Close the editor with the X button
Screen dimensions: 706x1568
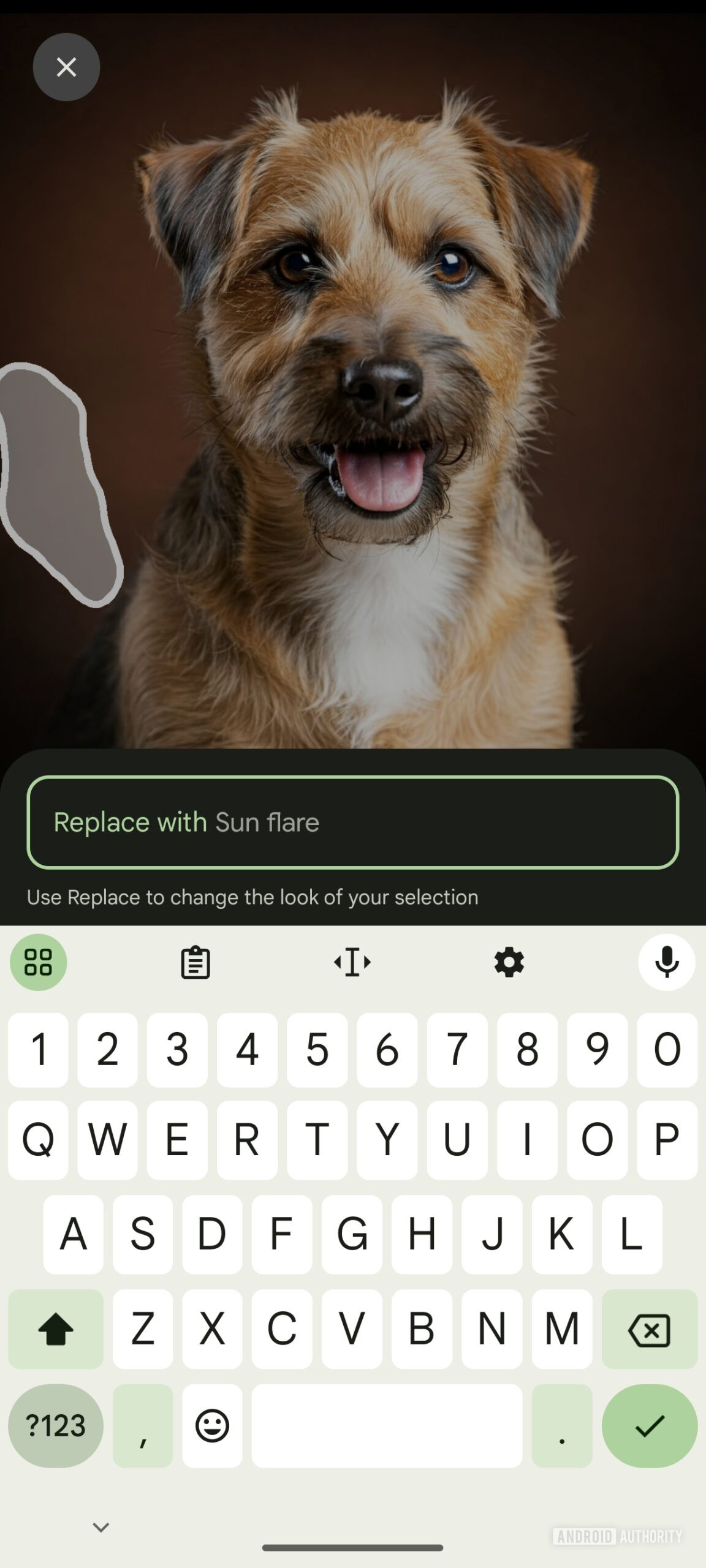[66, 67]
